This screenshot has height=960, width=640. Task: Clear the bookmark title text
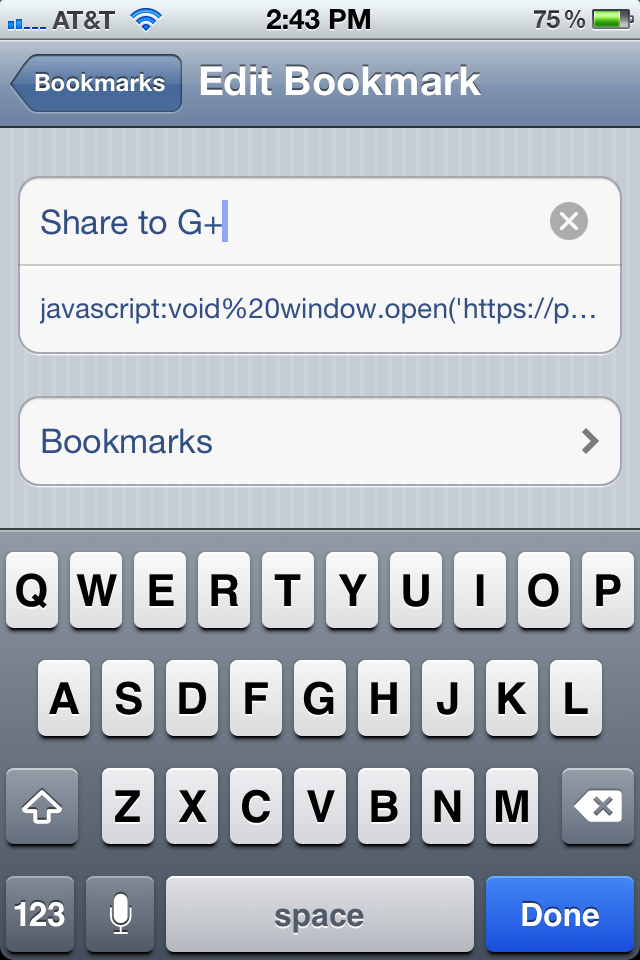tap(569, 222)
